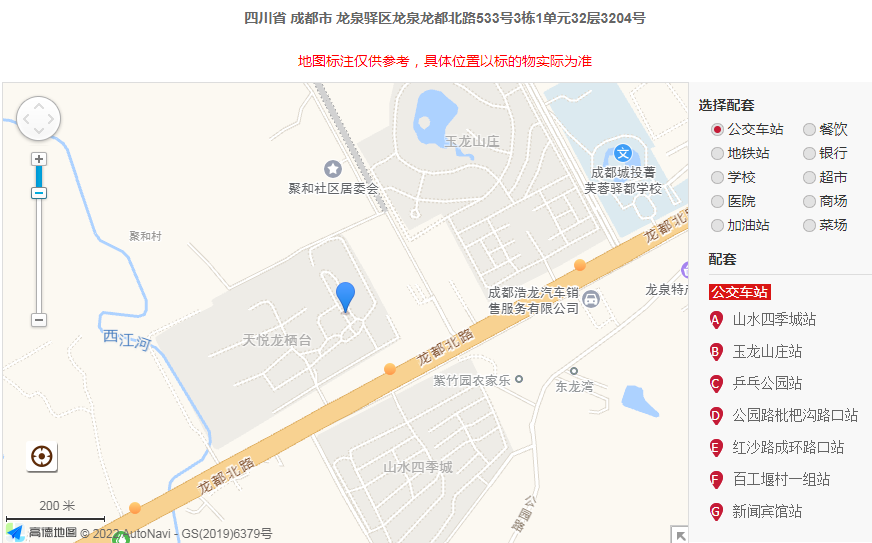This screenshot has width=872, height=543.
Task: Zoom out with the minus button
Action: (x=39, y=320)
